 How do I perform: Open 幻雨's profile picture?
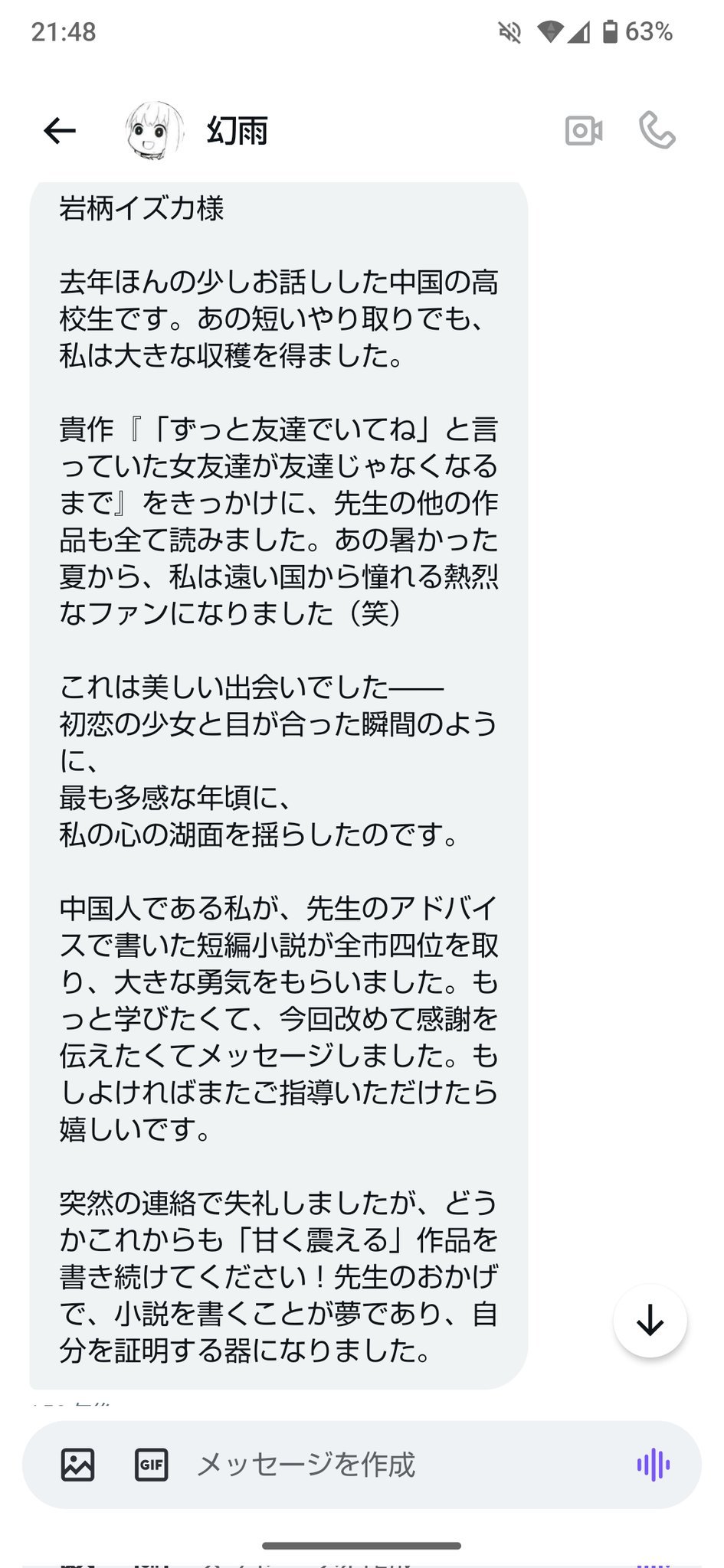coord(152,130)
